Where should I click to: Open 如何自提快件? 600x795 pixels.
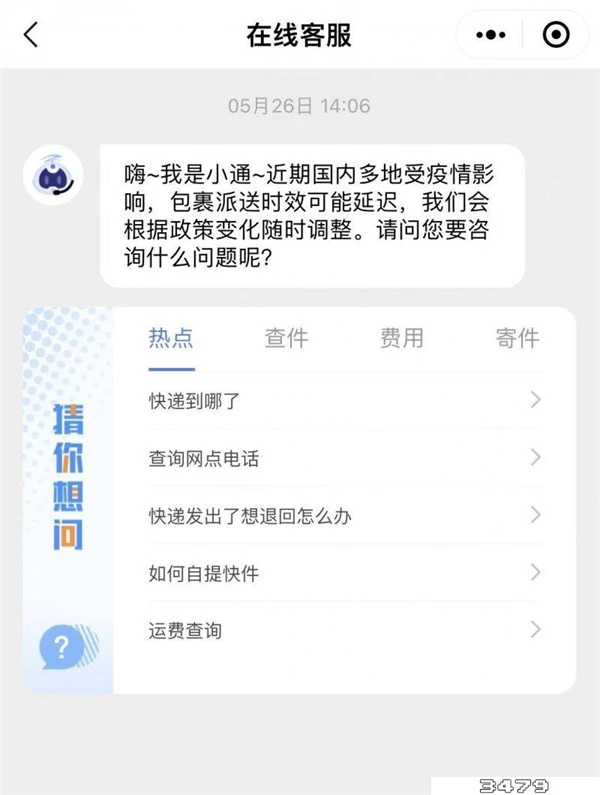pyautogui.click(x=345, y=573)
